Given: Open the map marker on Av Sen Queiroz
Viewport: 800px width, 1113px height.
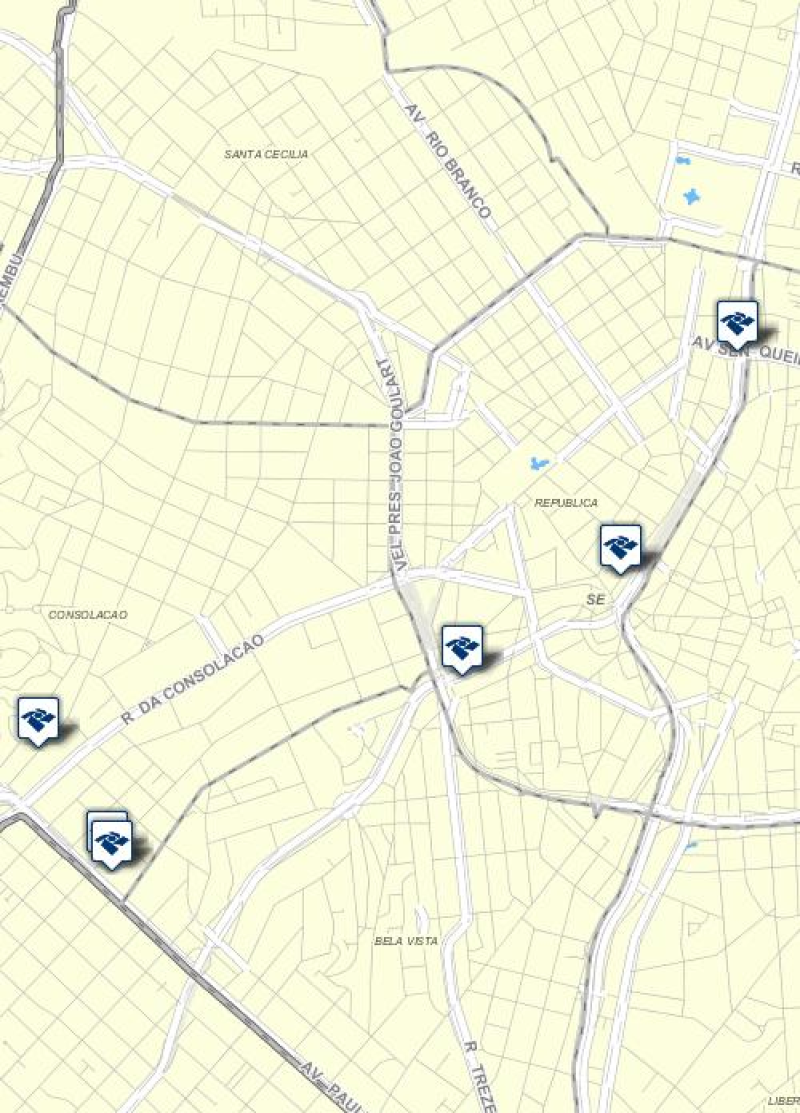Looking at the screenshot, I should 737,322.
